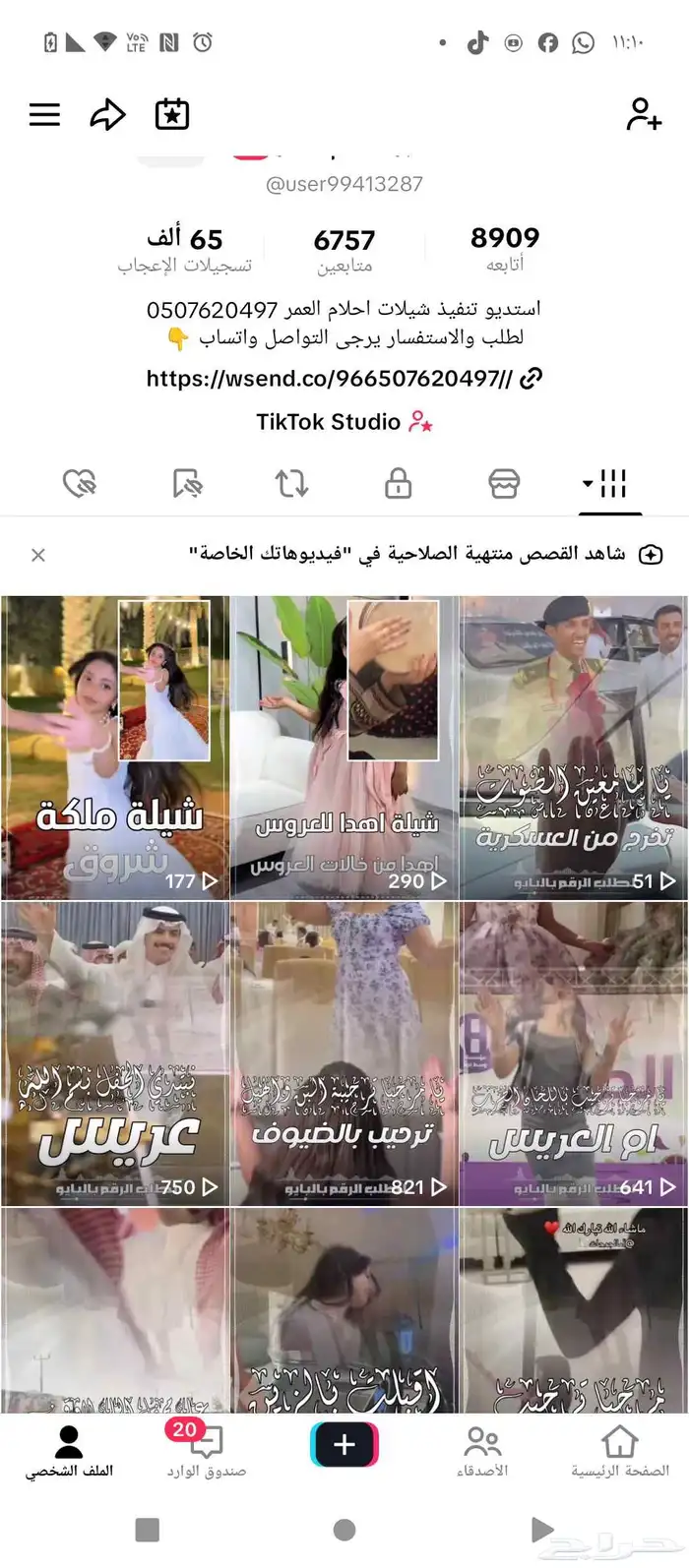Open the video with 821 views
This screenshot has height=1568, width=689.
click(x=344, y=1054)
